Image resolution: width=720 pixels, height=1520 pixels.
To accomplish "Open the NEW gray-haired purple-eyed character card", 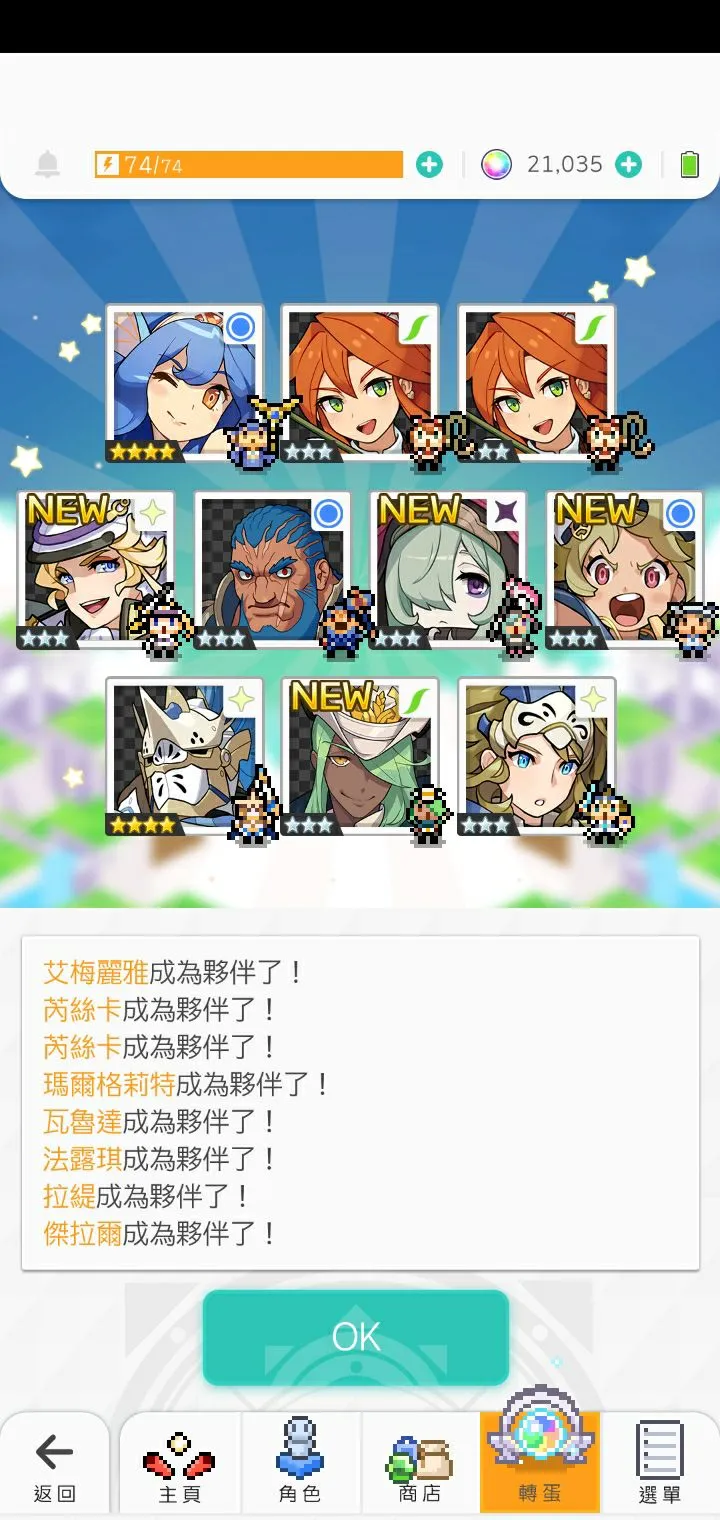I will 447,570.
